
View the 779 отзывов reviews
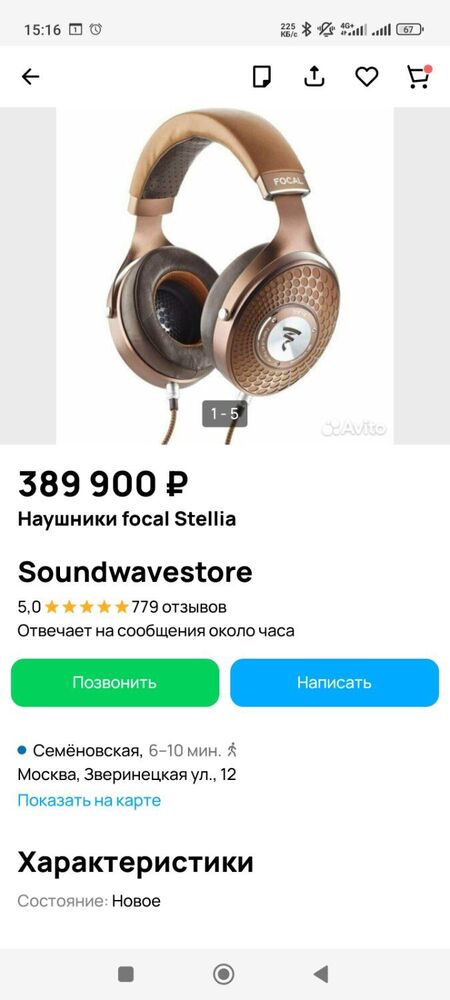[x=179, y=607]
